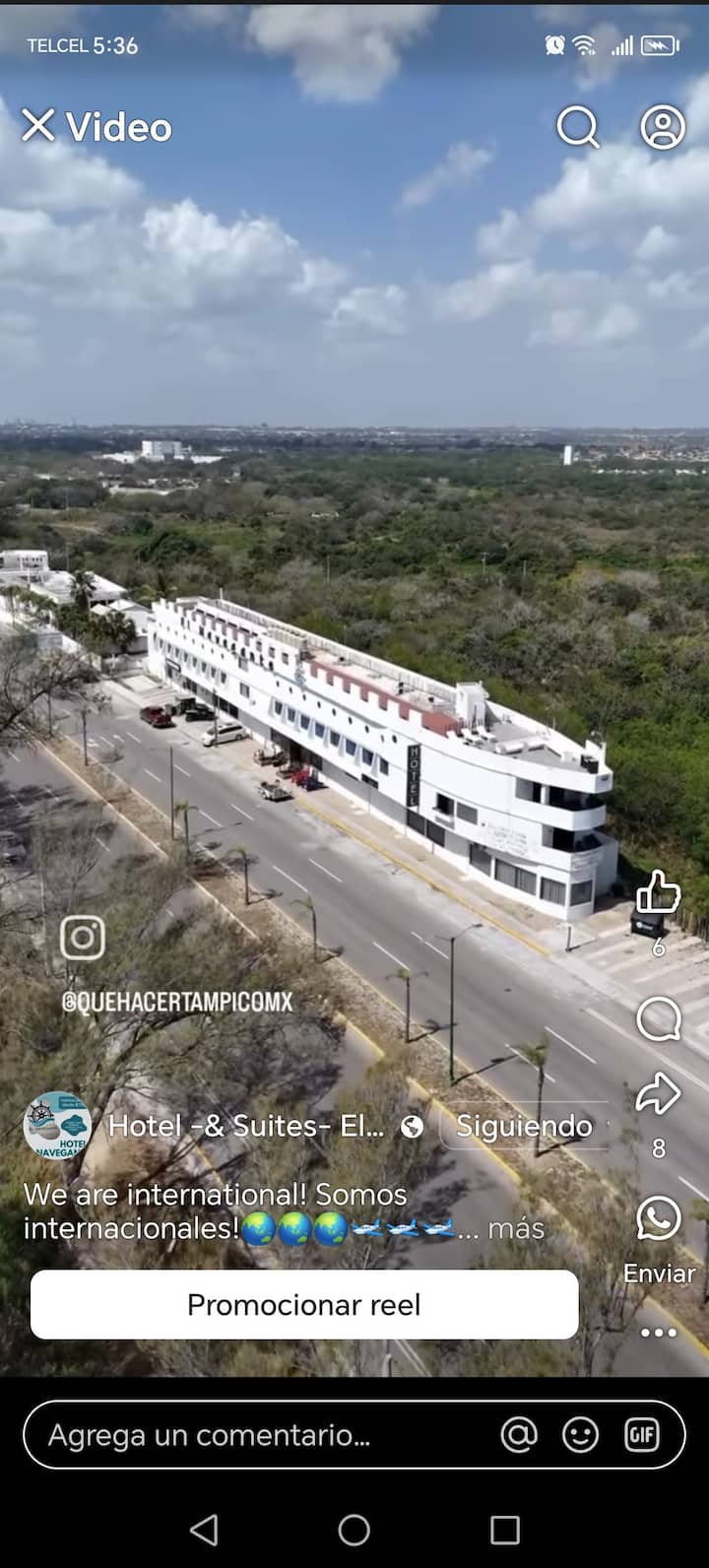Go back with the system back button
Viewport: 709px width, 1568px height.
click(204, 1530)
